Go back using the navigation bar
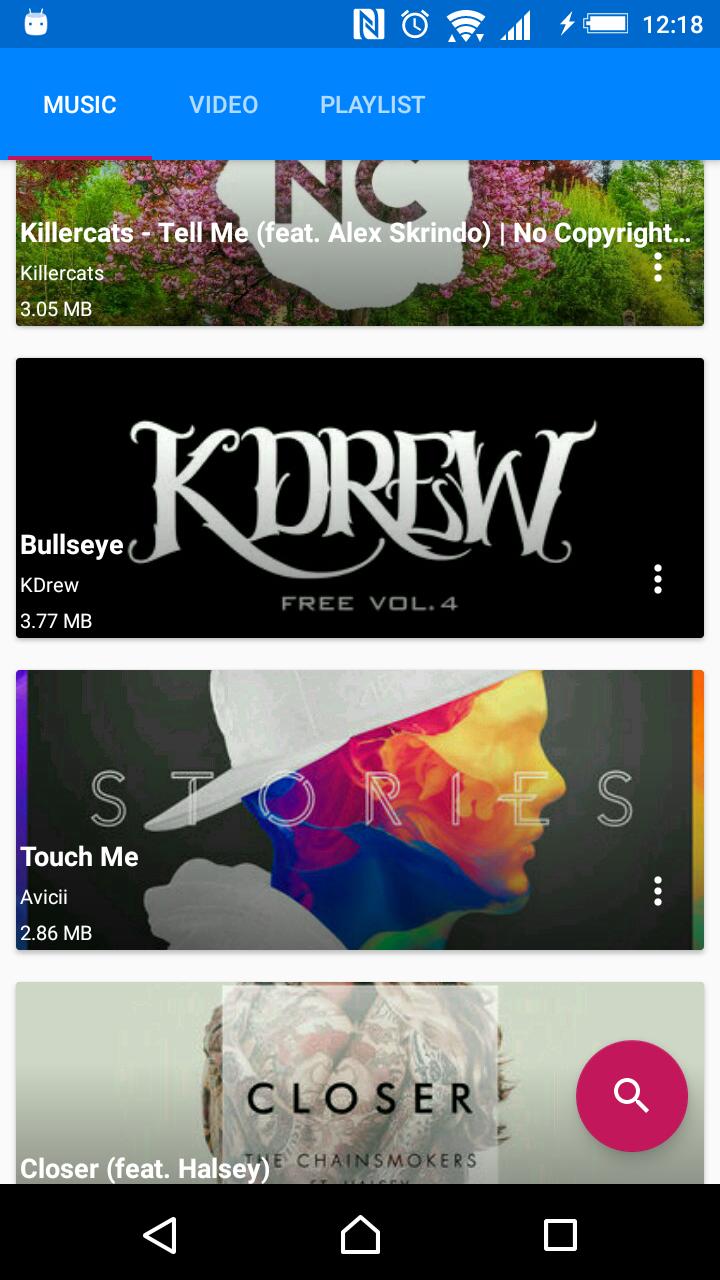 pos(160,1235)
